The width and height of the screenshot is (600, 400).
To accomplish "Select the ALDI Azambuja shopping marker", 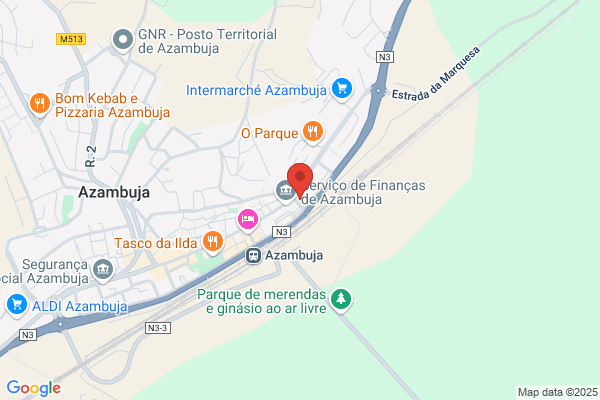I will click(x=17, y=305).
